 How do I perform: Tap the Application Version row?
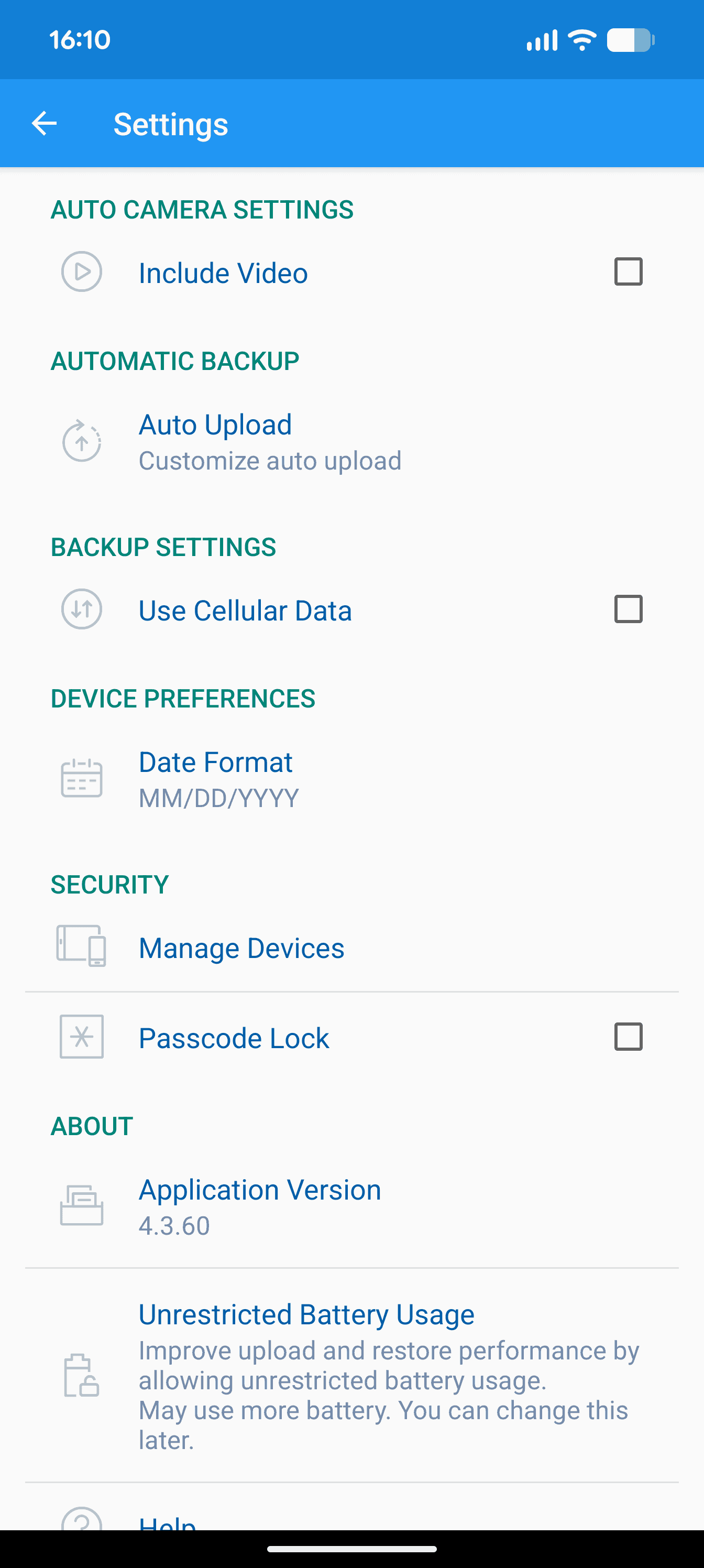click(260, 1206)
